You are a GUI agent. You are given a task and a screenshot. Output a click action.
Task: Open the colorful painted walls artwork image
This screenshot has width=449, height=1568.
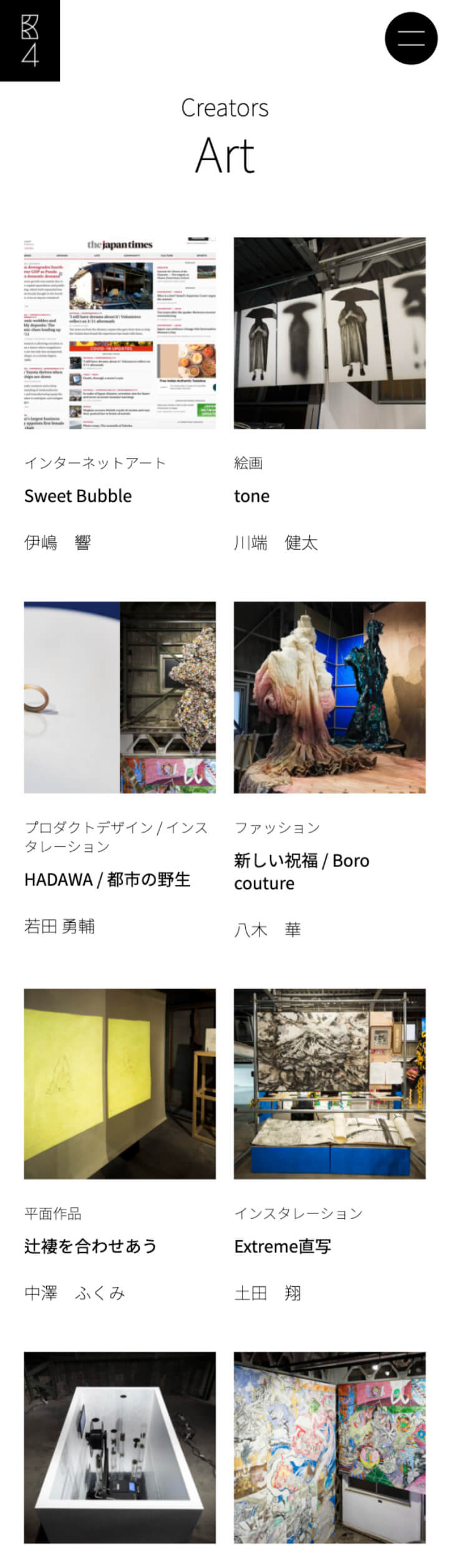(329, 1447)
